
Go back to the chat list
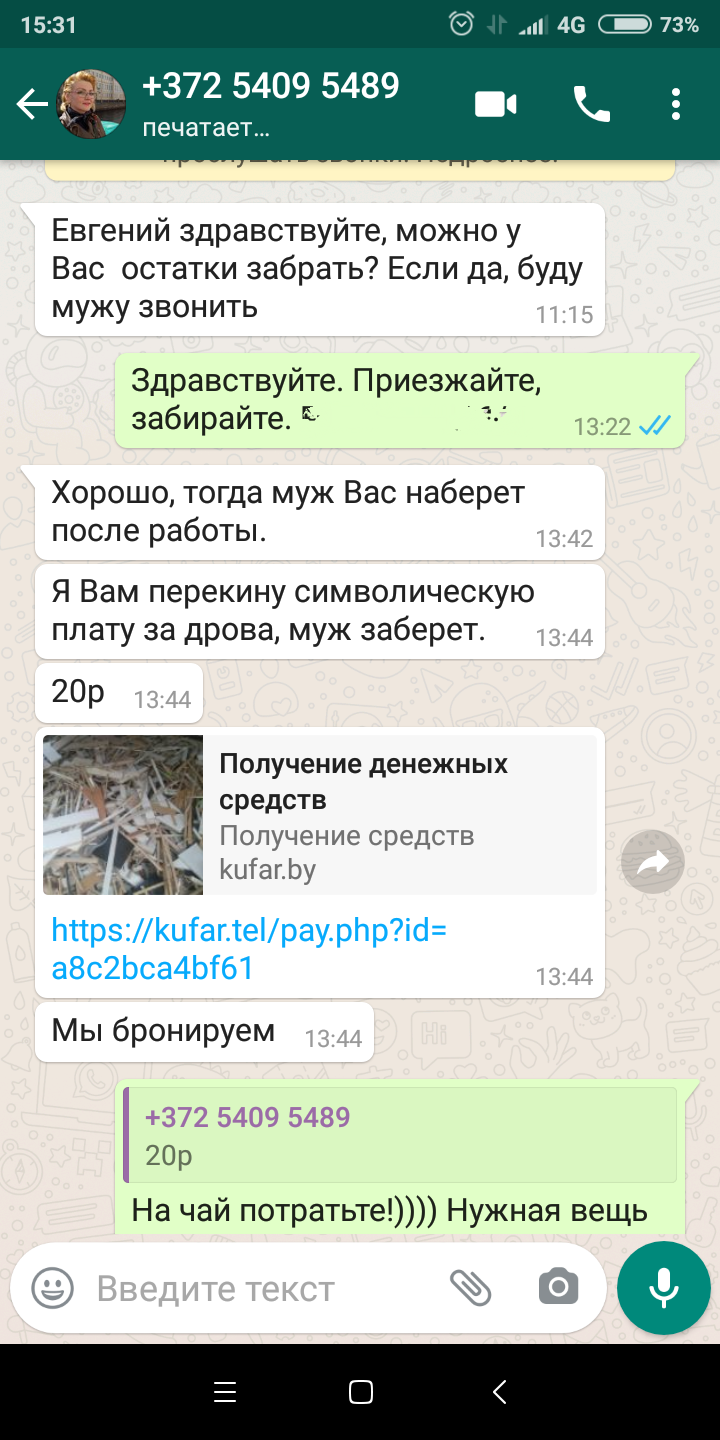click(x=32, y=105)
